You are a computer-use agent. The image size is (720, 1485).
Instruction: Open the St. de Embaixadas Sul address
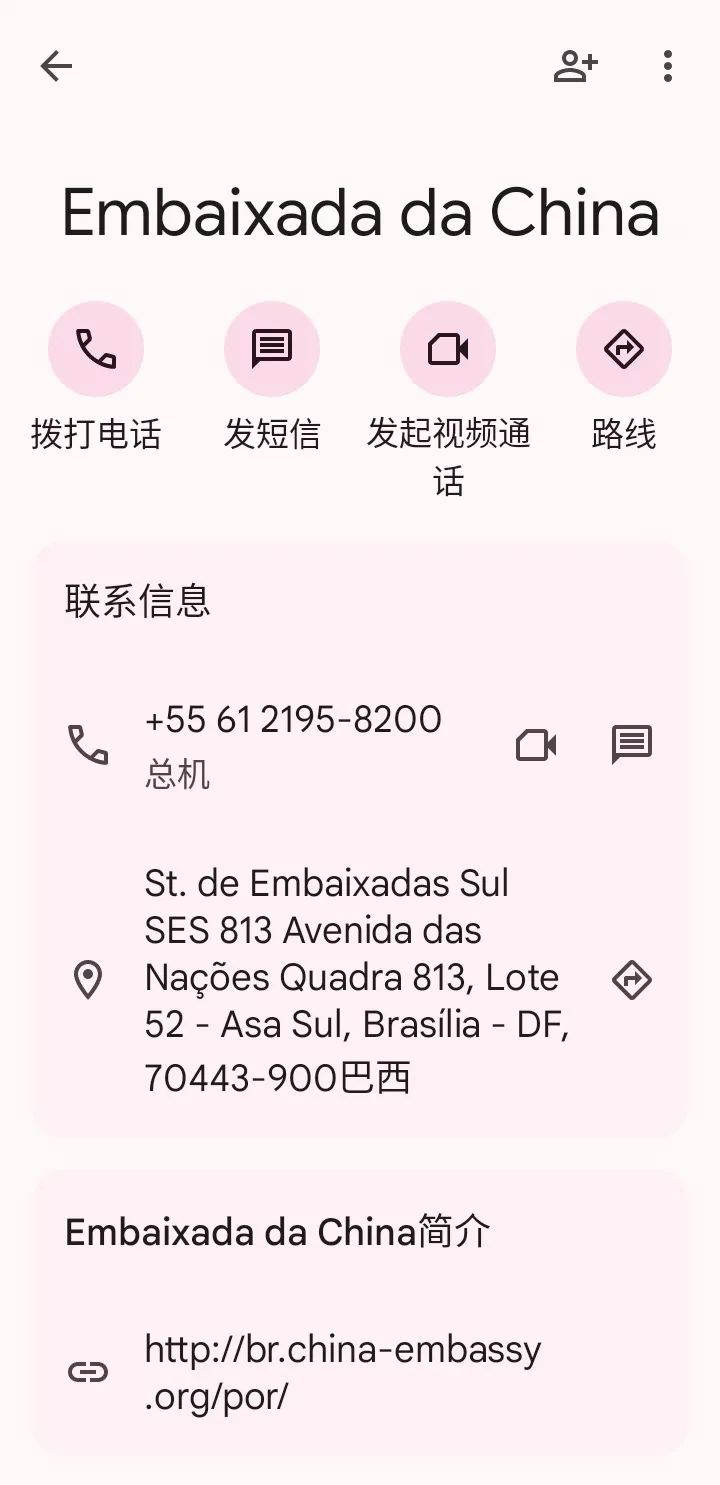355,980
